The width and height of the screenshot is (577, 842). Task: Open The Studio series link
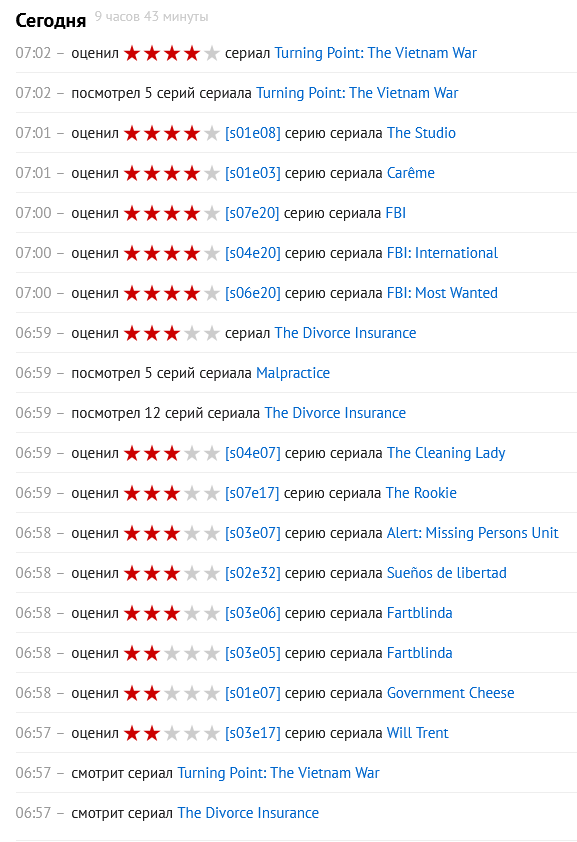421,133
